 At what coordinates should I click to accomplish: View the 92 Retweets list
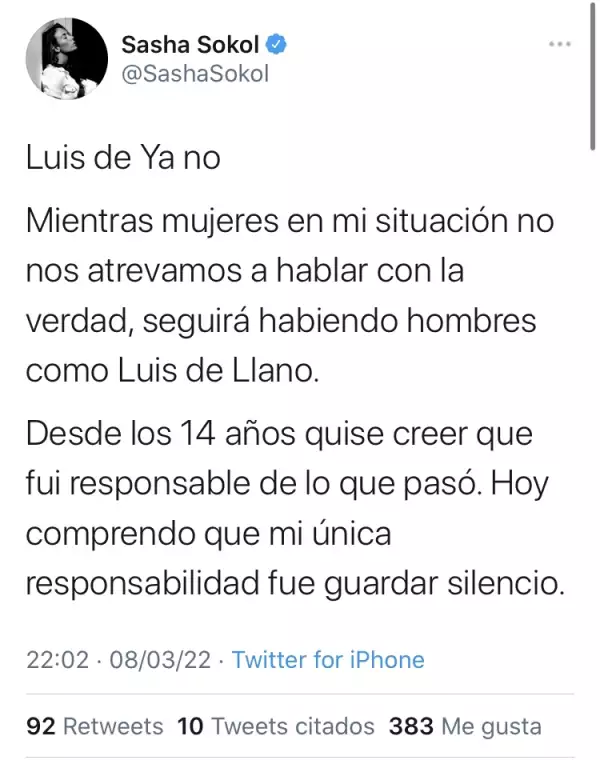94,726
